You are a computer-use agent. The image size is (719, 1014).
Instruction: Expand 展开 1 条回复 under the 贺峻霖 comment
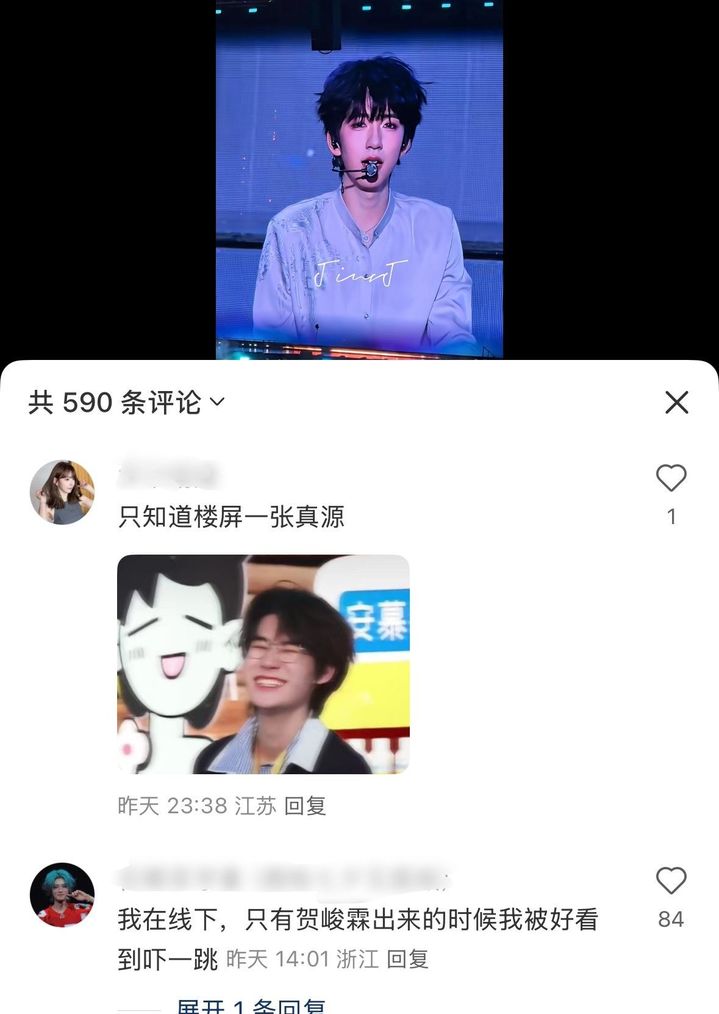click(250, 1005)
